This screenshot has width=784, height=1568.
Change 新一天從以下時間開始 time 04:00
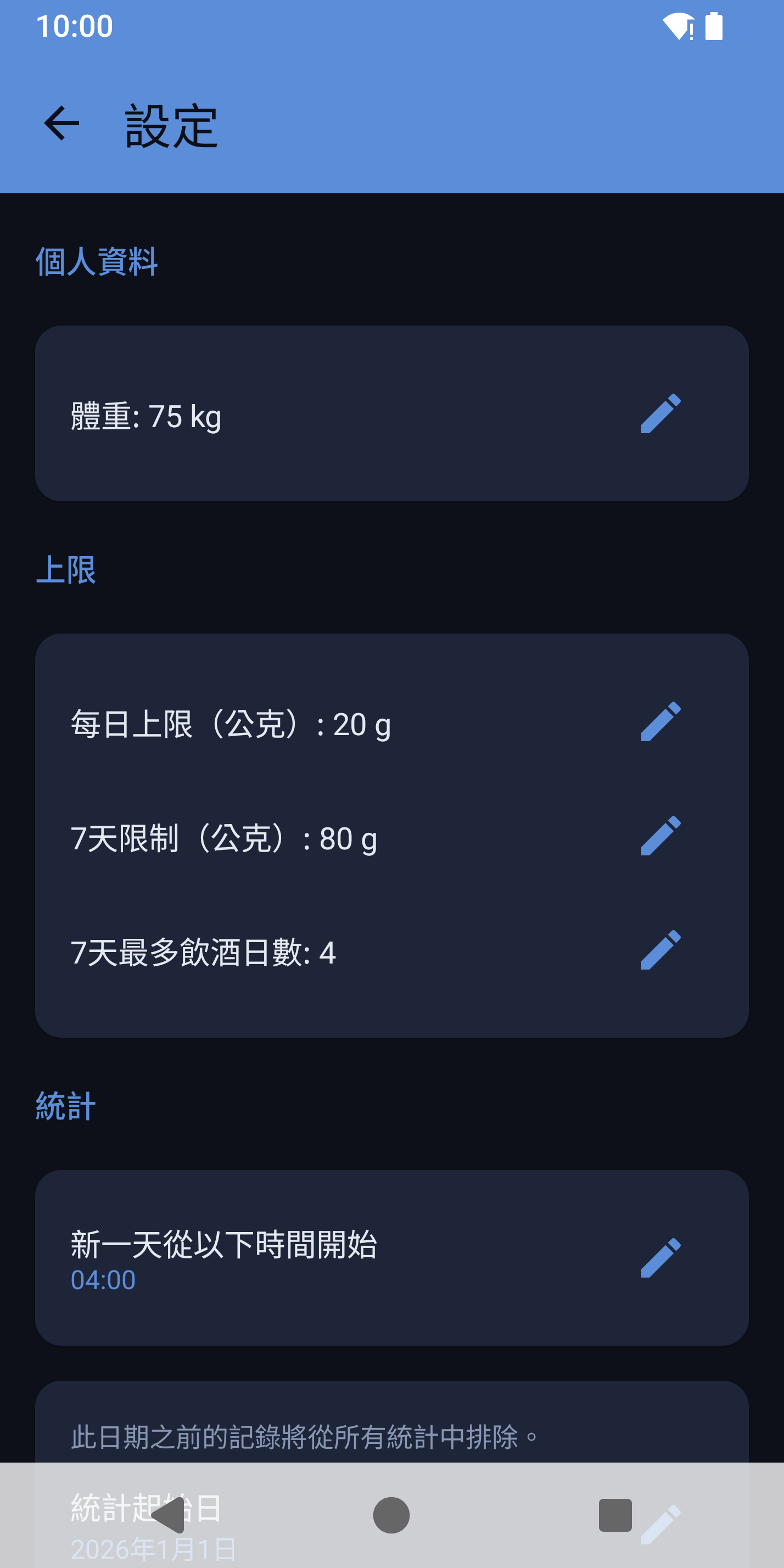tap(661, 1258)
